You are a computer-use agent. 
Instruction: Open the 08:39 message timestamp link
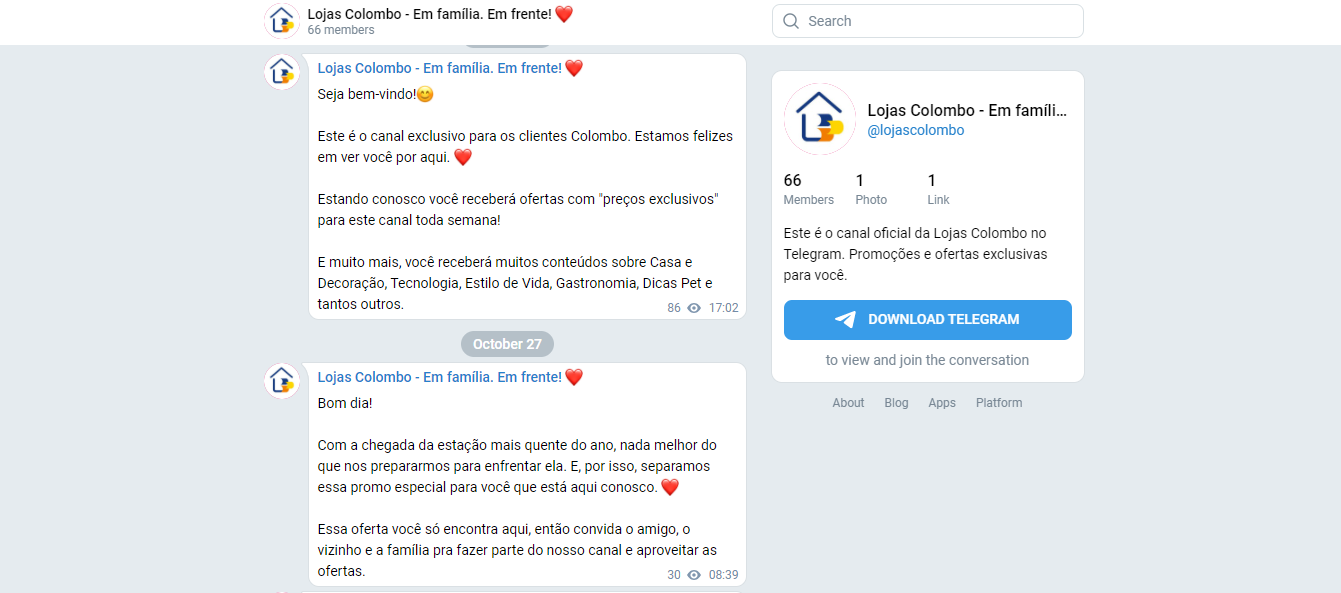click(x=723, y=575)
